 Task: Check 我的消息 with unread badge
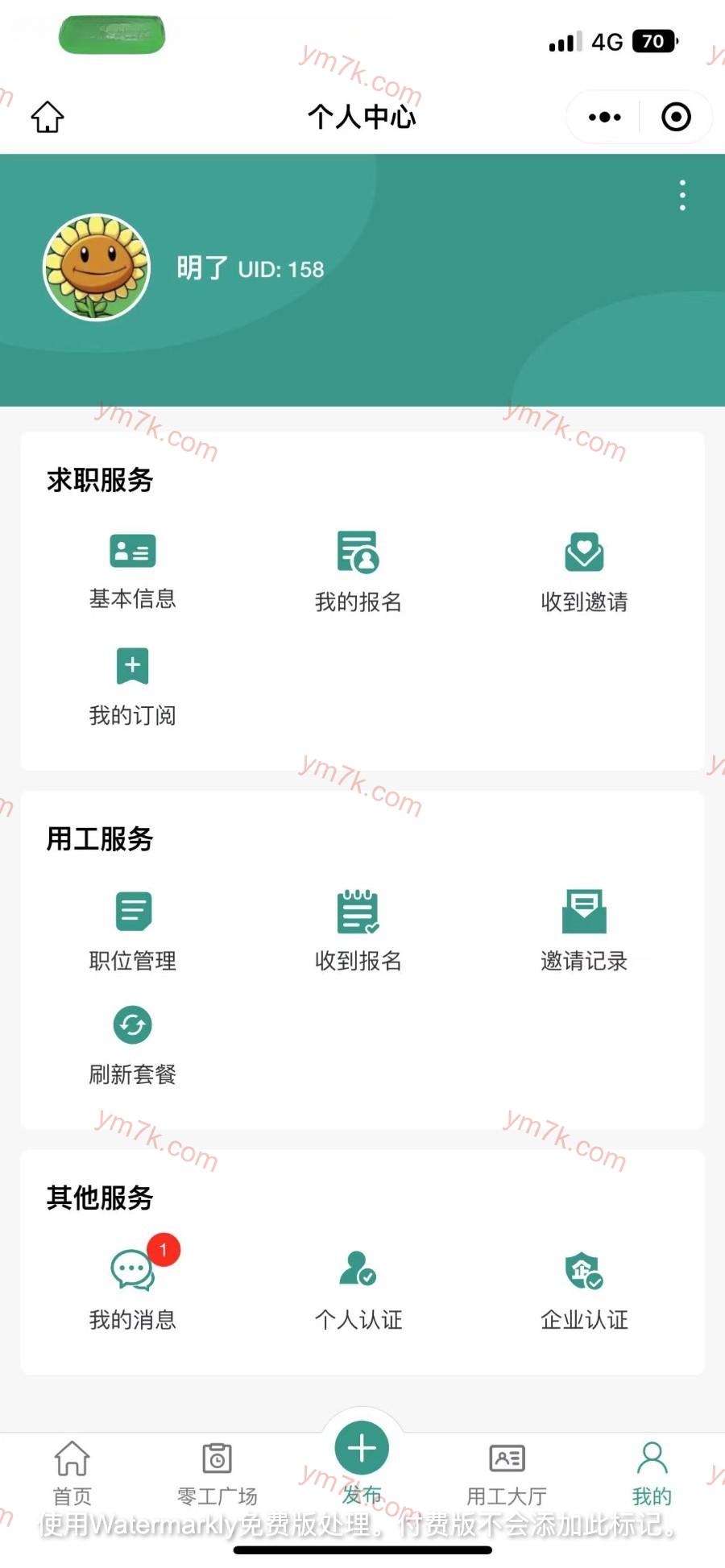132,1288
